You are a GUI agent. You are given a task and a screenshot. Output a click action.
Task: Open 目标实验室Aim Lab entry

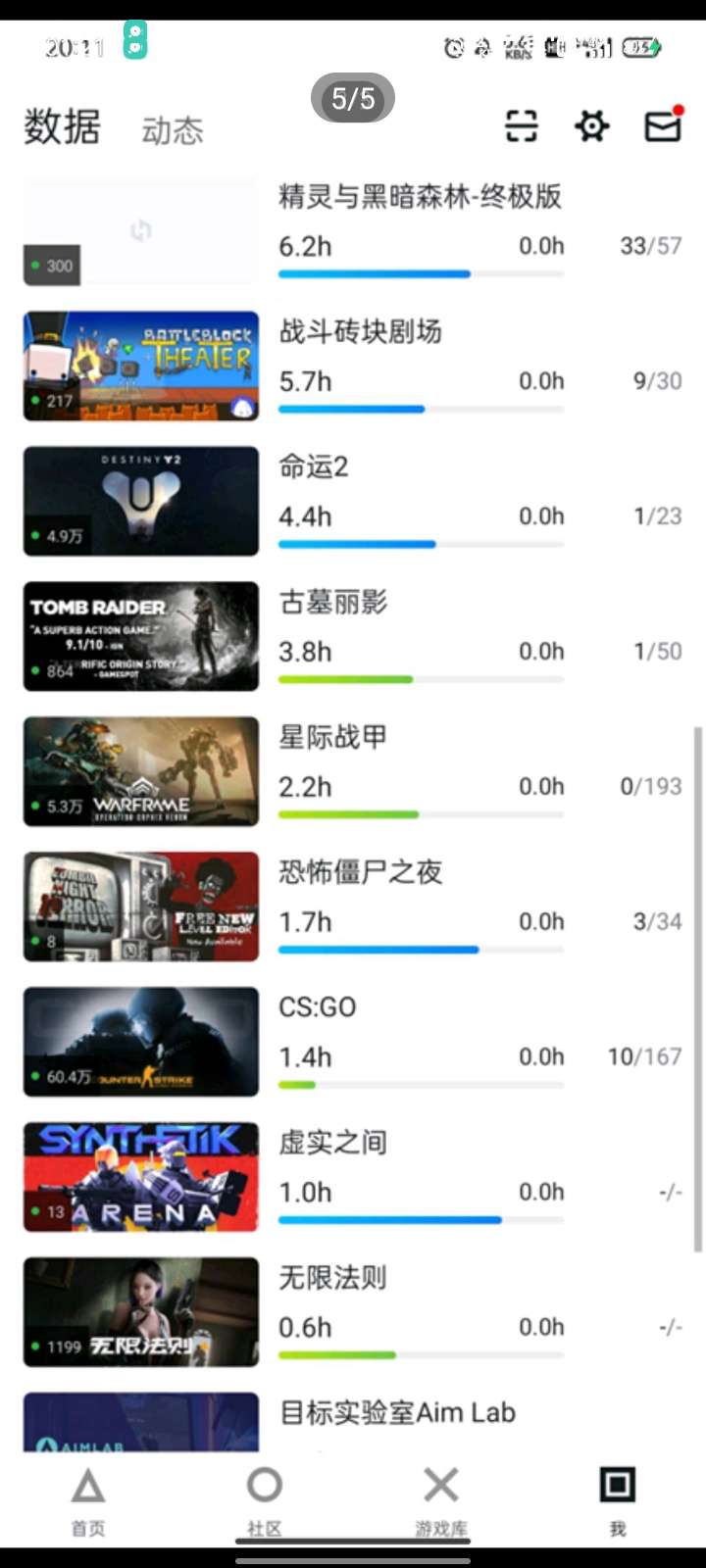(x=397, y=1413)
